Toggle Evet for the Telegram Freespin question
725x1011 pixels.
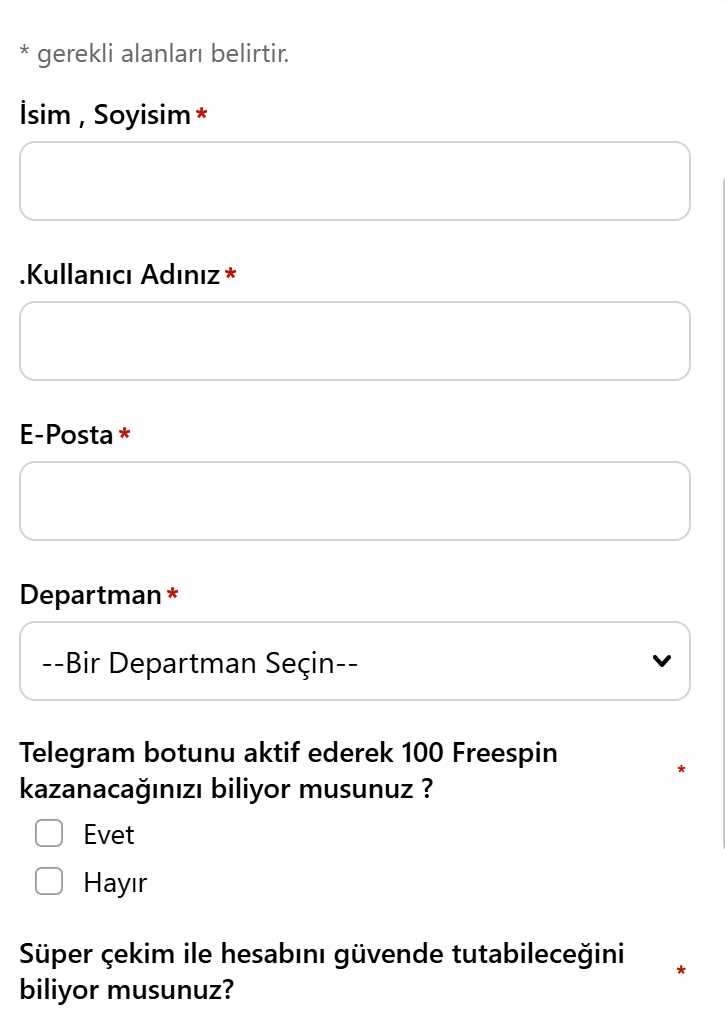point(48,833)
